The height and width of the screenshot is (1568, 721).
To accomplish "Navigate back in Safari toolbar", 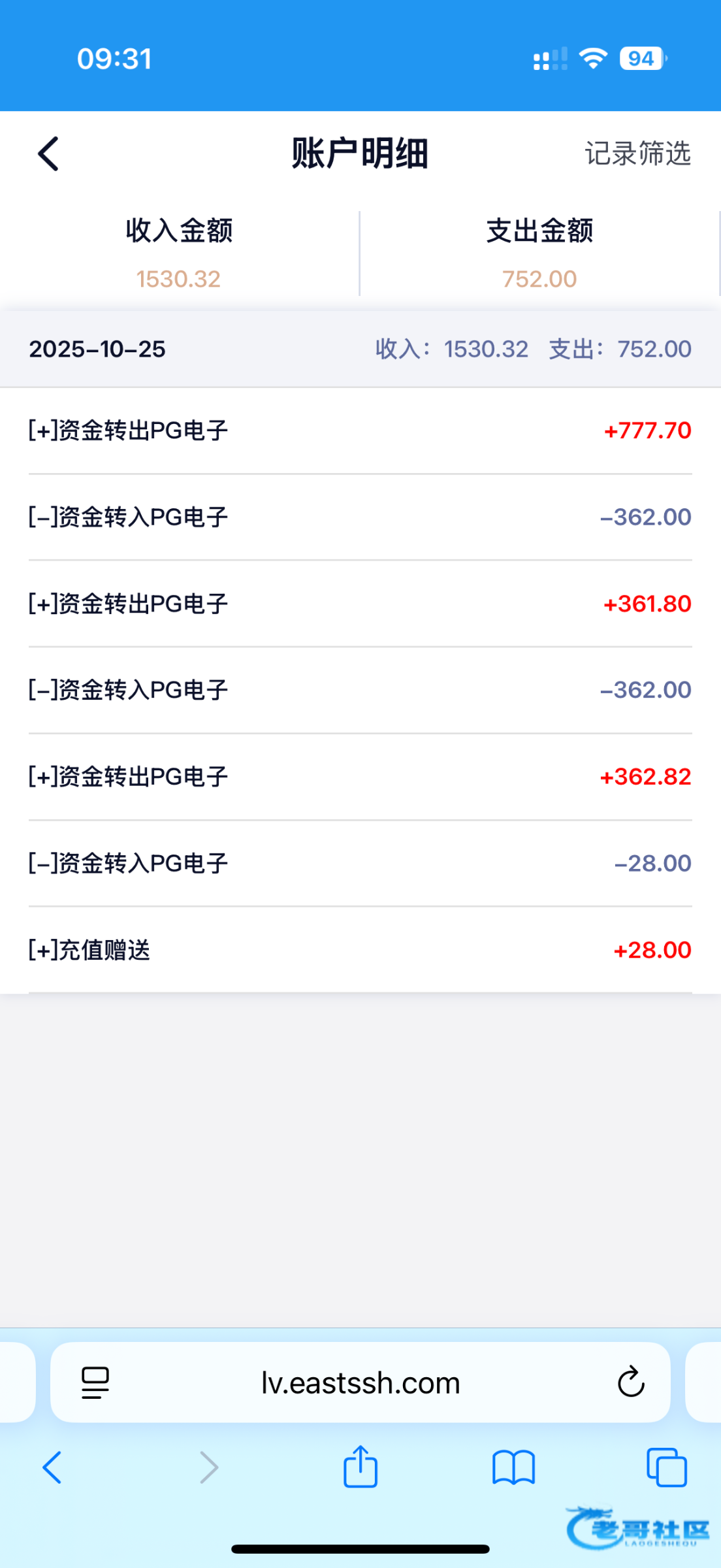I will pos(52,1467).
